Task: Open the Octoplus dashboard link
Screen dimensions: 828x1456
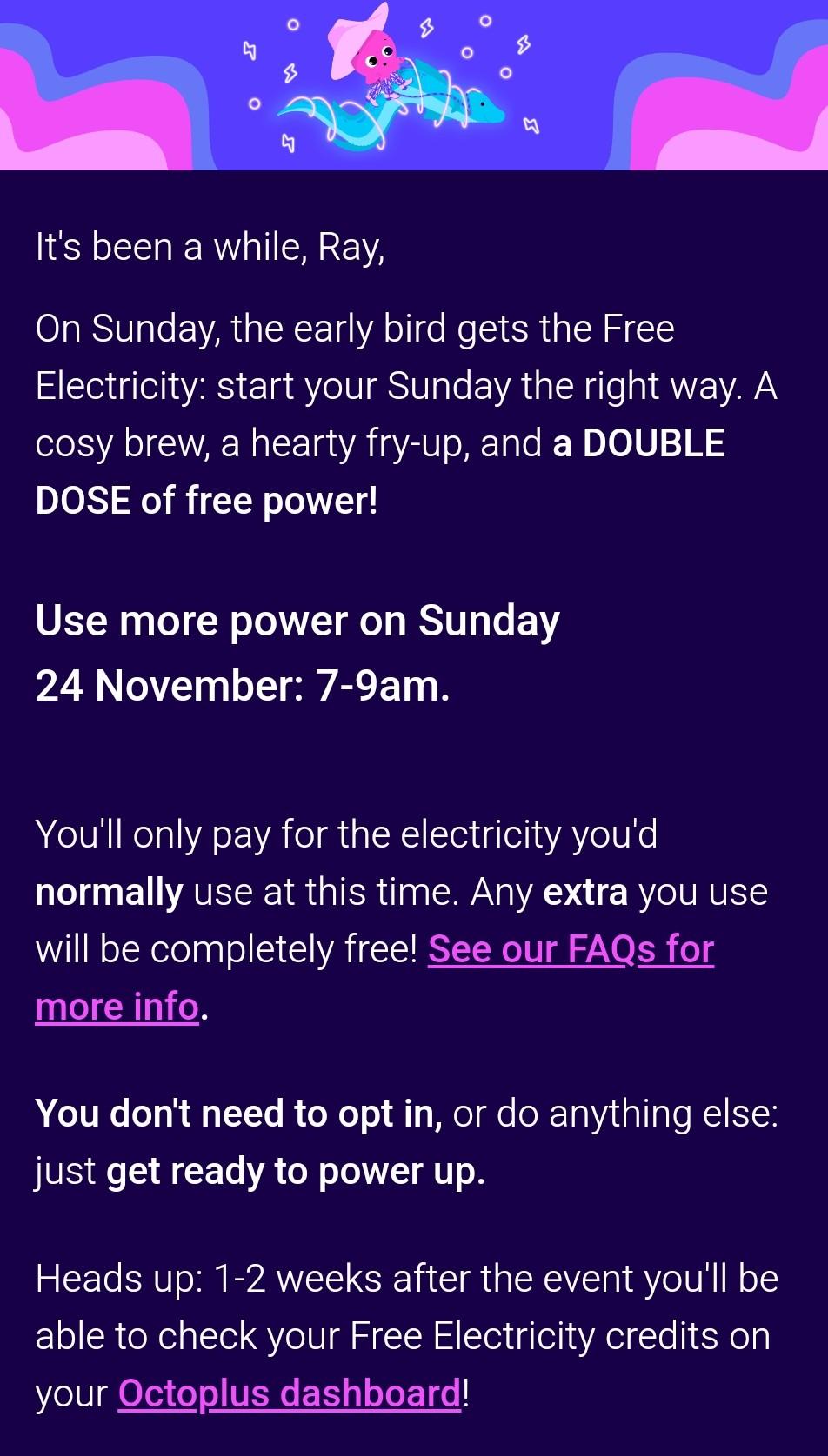Action: click(x=290, y=1393)
